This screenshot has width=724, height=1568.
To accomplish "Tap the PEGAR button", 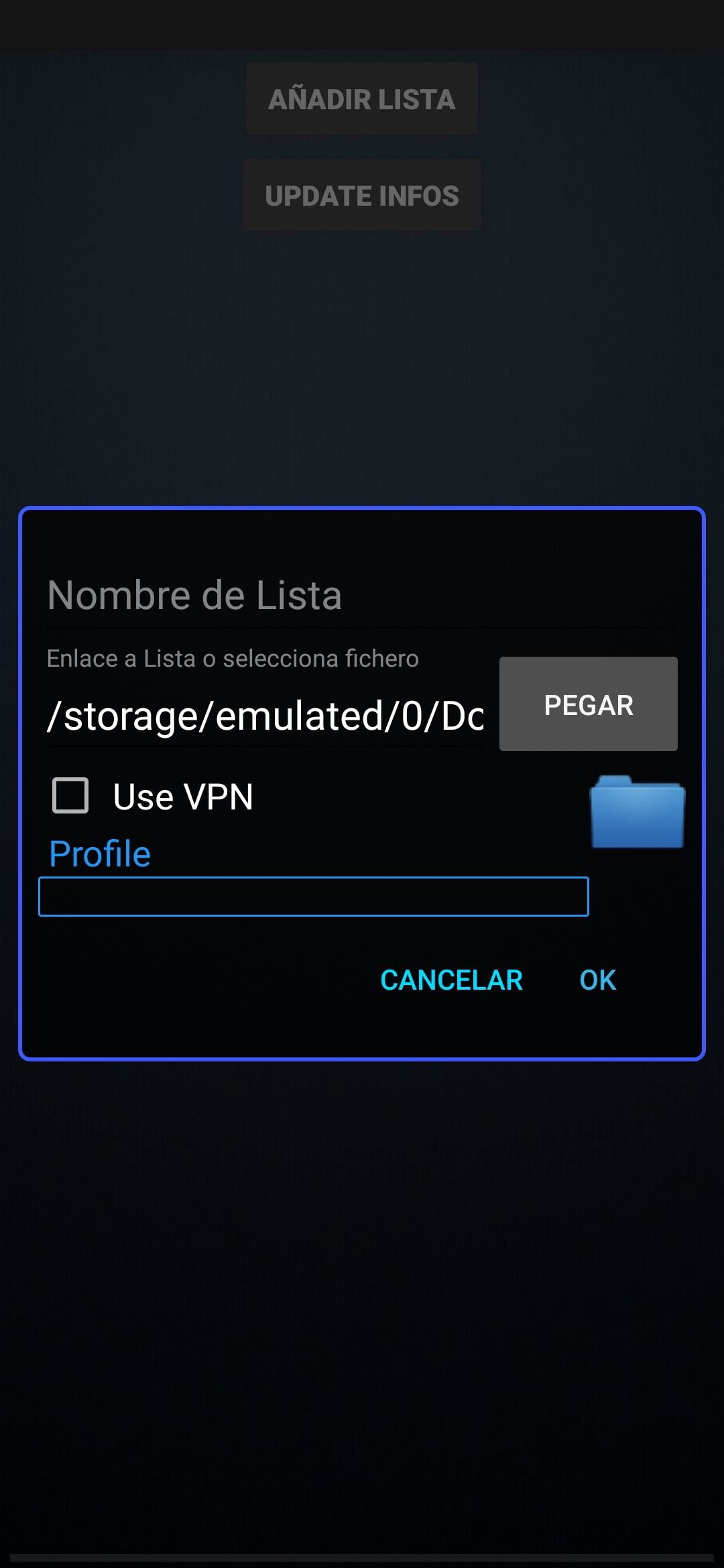I will (x=588, y=704).
